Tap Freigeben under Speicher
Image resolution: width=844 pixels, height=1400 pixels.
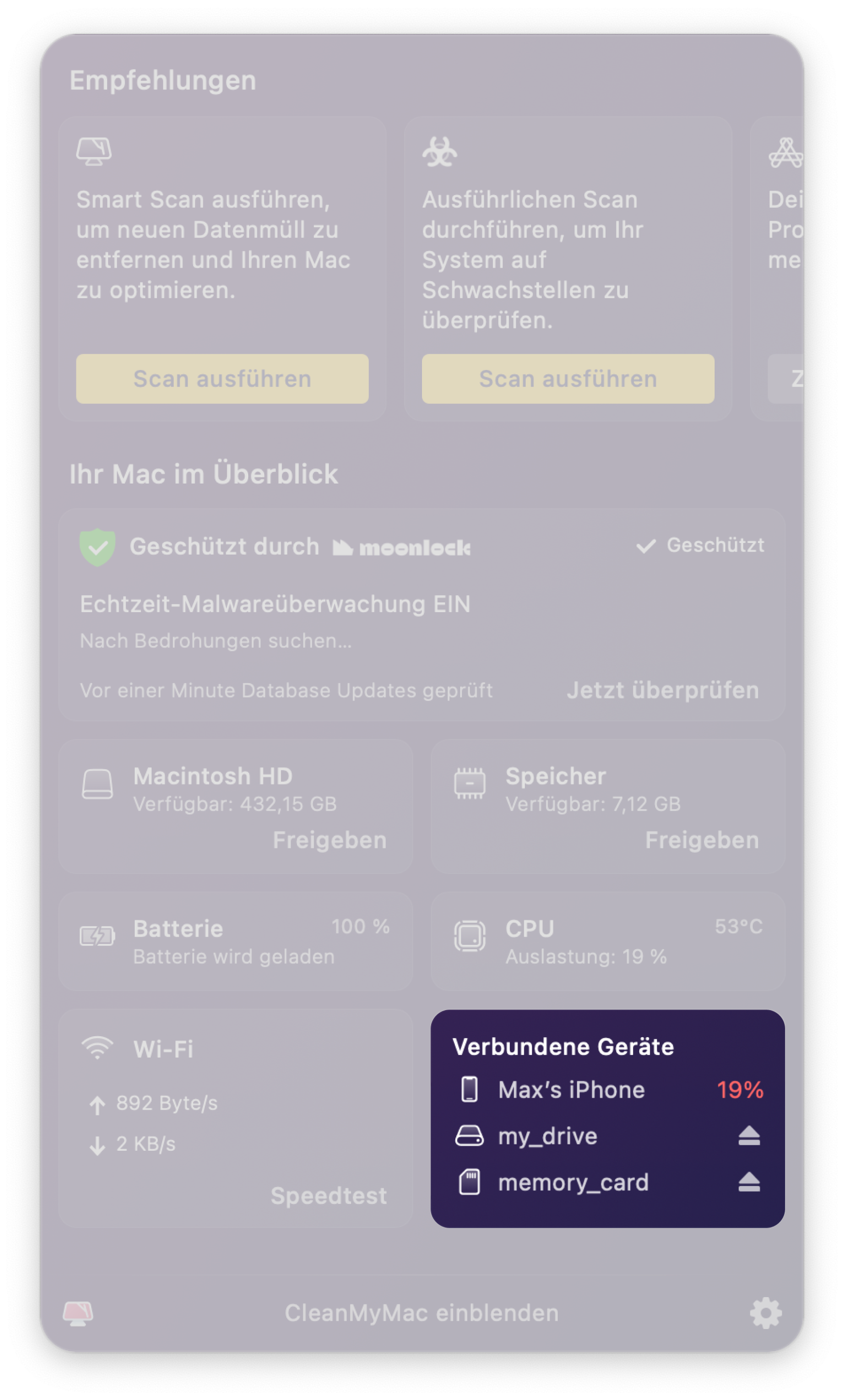tap(702, 840)
